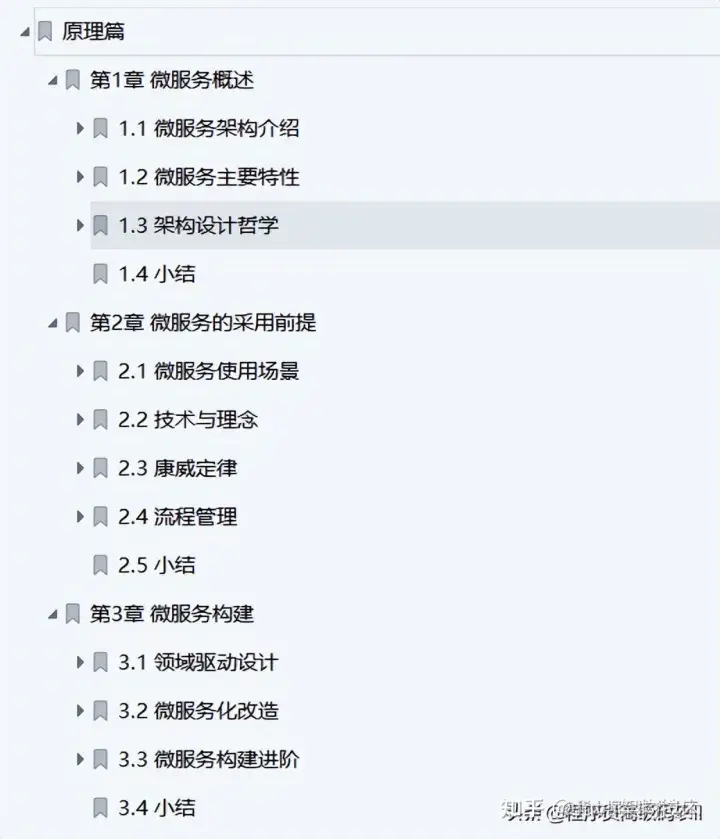Open 2.4 流程管理 bookmark
The image size is (720, 839).
point(177,517)
